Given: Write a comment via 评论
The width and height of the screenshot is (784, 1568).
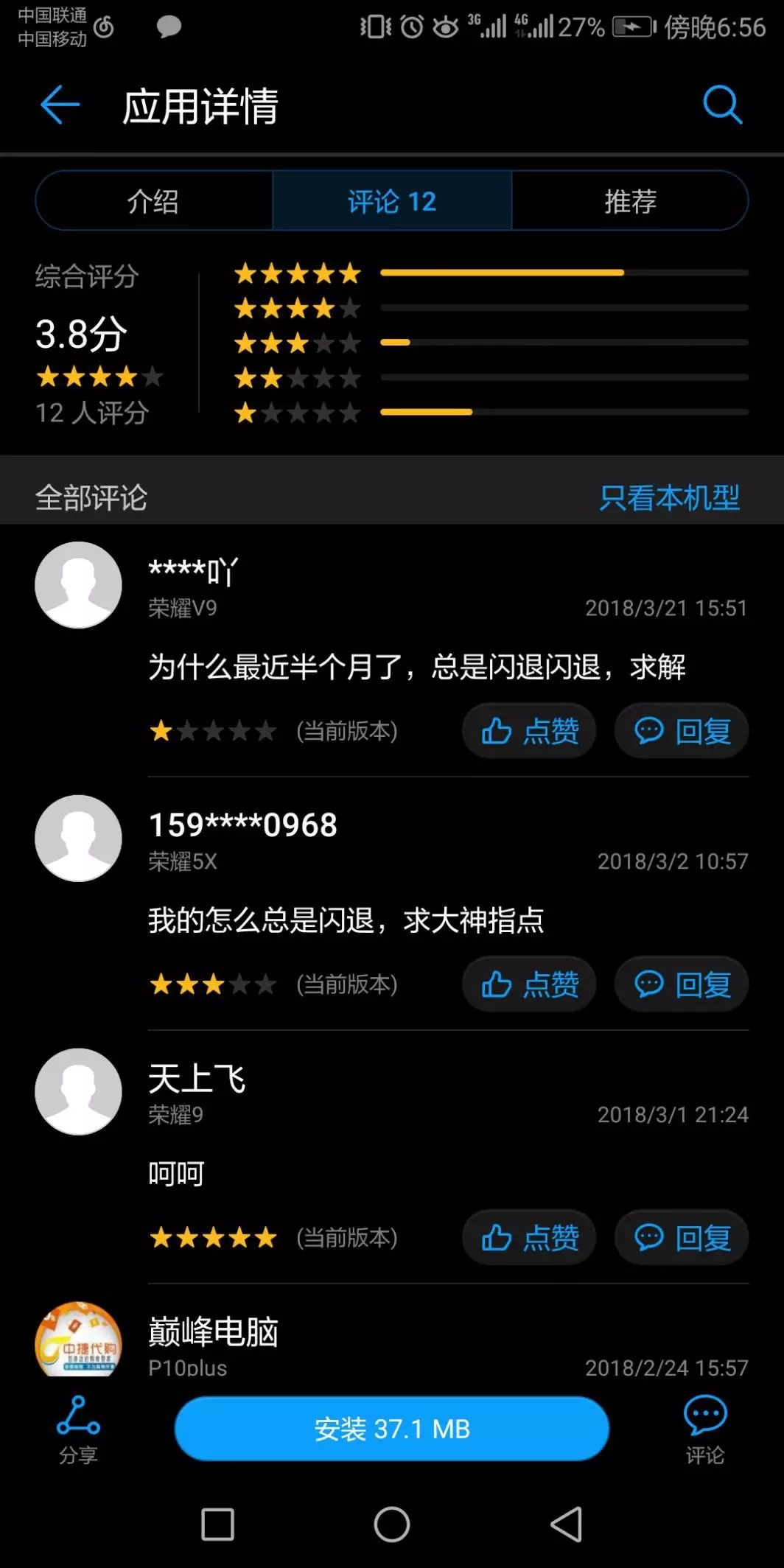Looking at the screenshot, I should click(705, 1429).
